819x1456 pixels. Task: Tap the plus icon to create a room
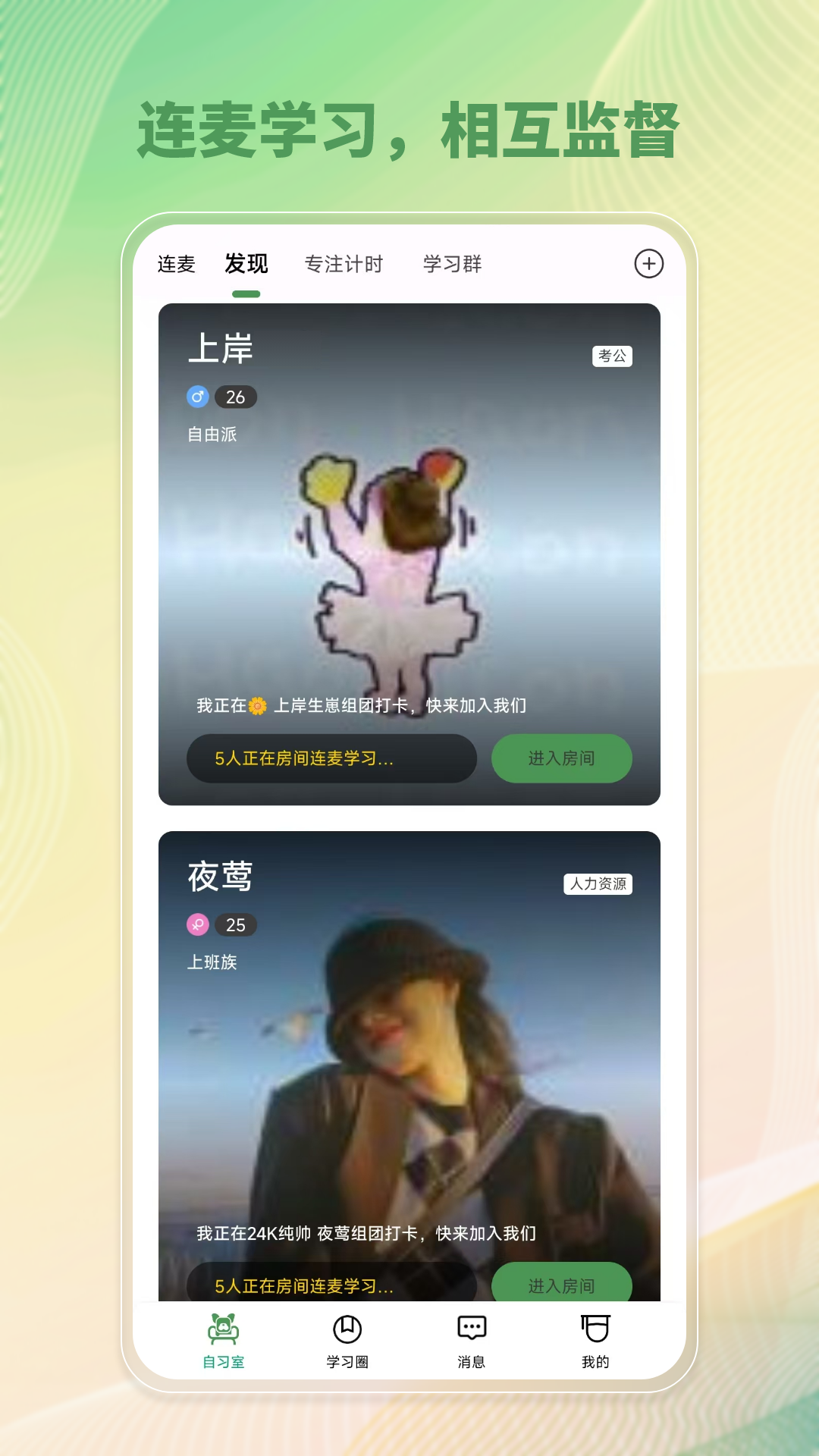tap(648, 264)
